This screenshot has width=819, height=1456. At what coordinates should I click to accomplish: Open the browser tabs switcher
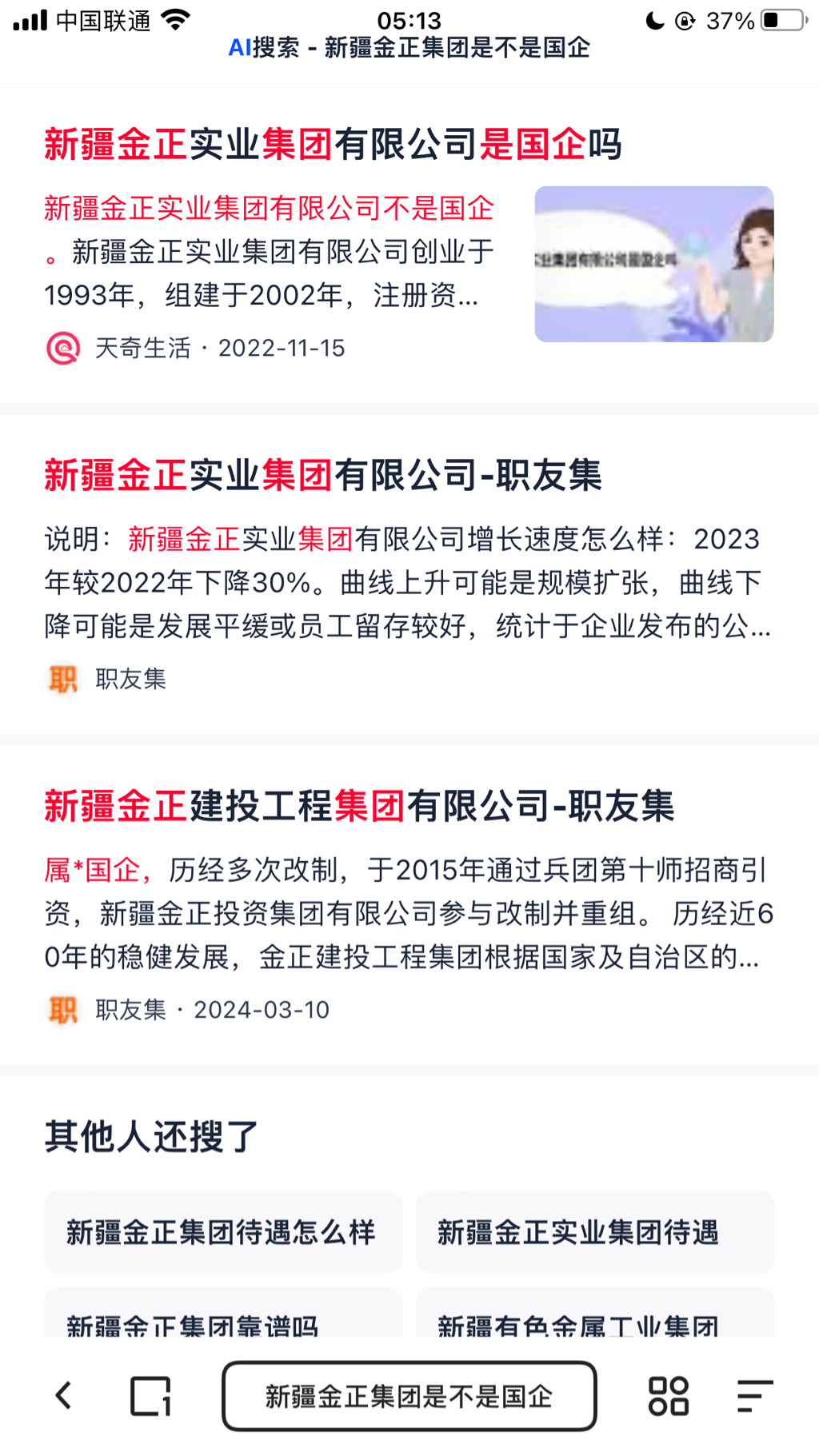(x=150, y=1396)
